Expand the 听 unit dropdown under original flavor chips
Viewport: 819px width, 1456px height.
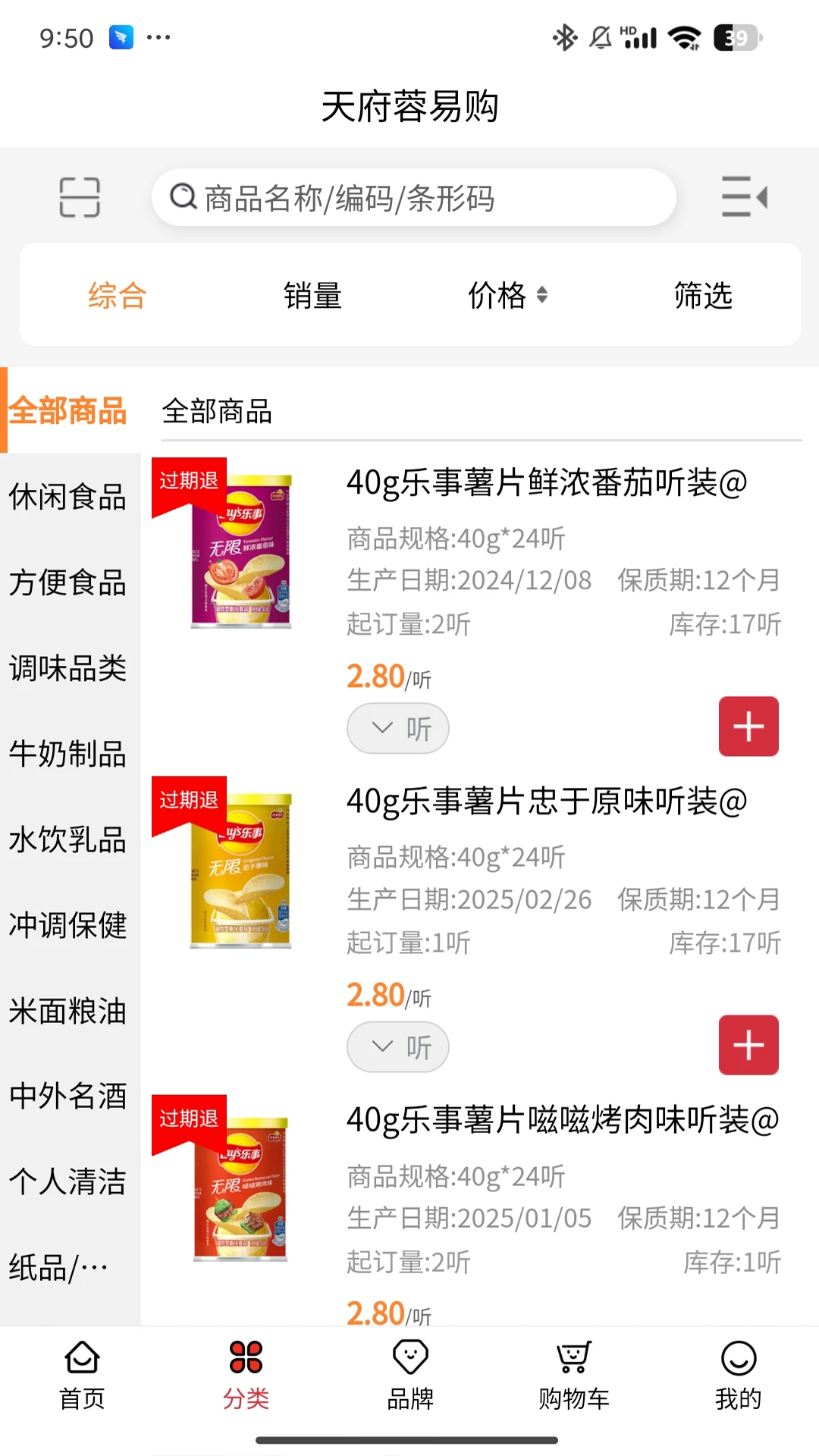397,1046
